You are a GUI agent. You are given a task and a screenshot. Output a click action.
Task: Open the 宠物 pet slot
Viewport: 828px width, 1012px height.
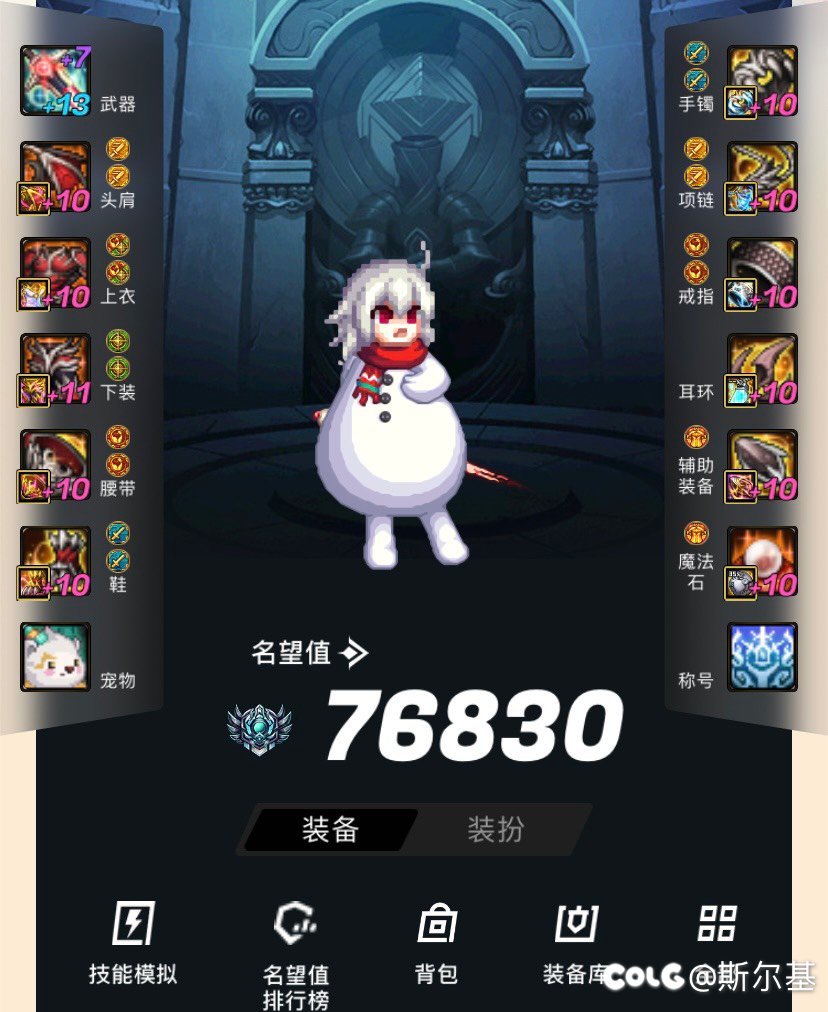[56, 657]
